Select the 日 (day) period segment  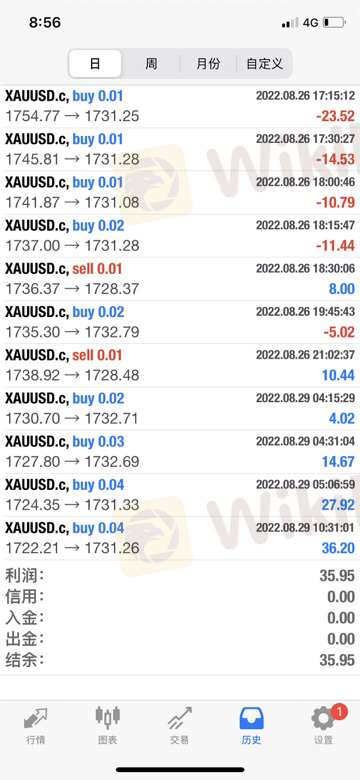pos(95,64)
